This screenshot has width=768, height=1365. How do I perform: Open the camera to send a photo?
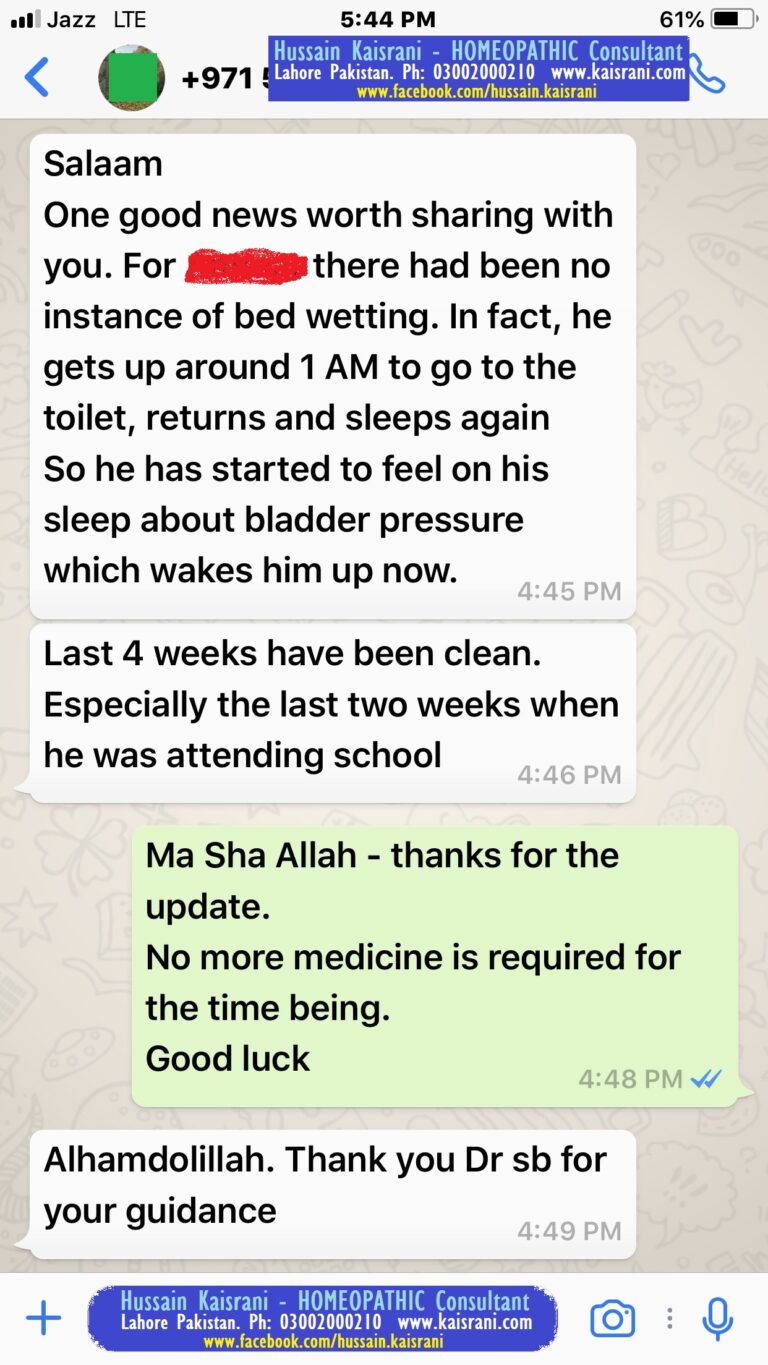(x=612, y=1319)
